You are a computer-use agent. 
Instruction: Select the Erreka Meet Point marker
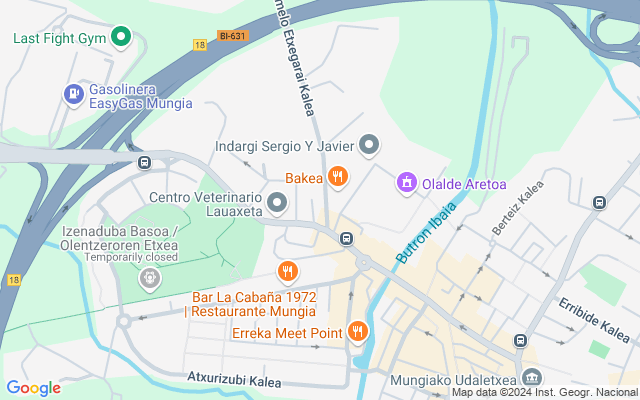358,332
